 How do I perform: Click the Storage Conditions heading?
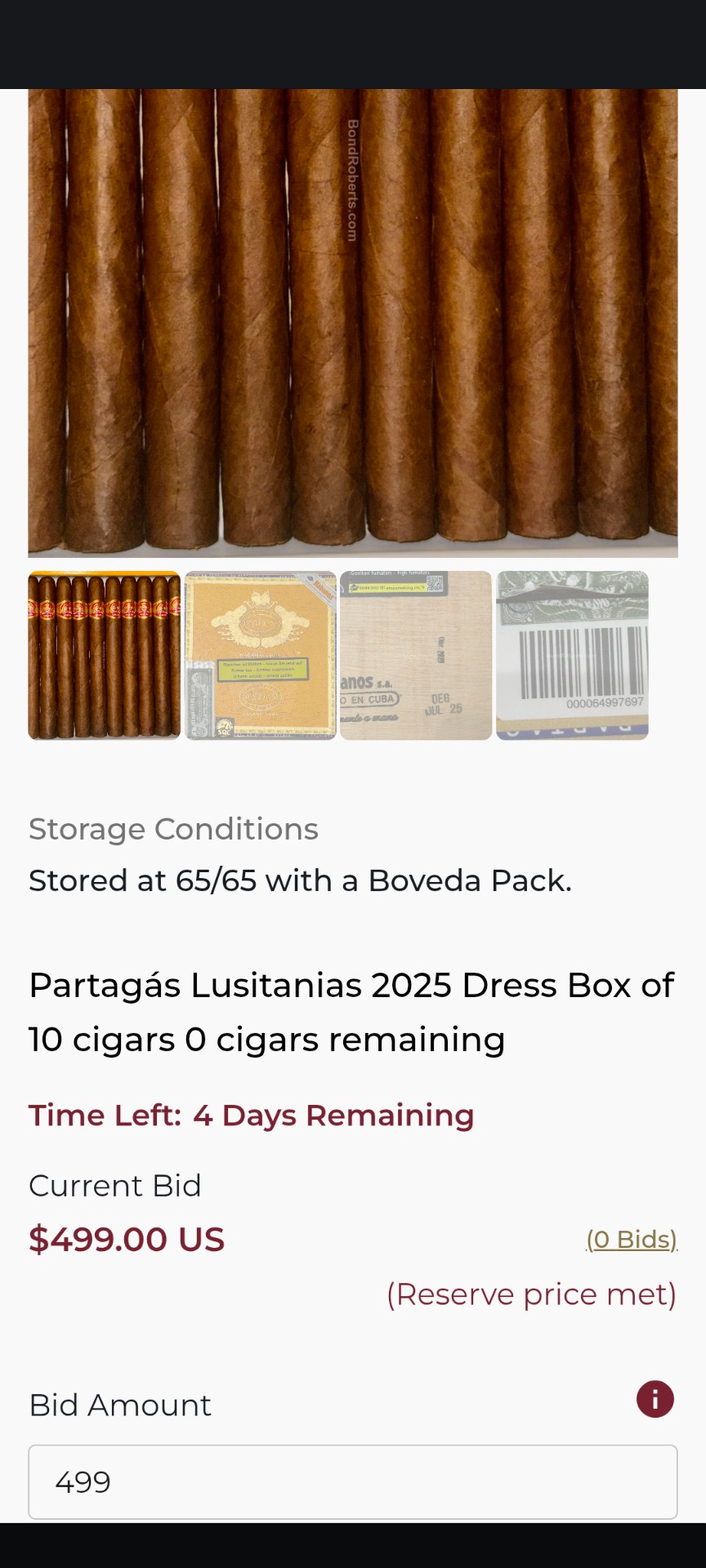point(173,828)
